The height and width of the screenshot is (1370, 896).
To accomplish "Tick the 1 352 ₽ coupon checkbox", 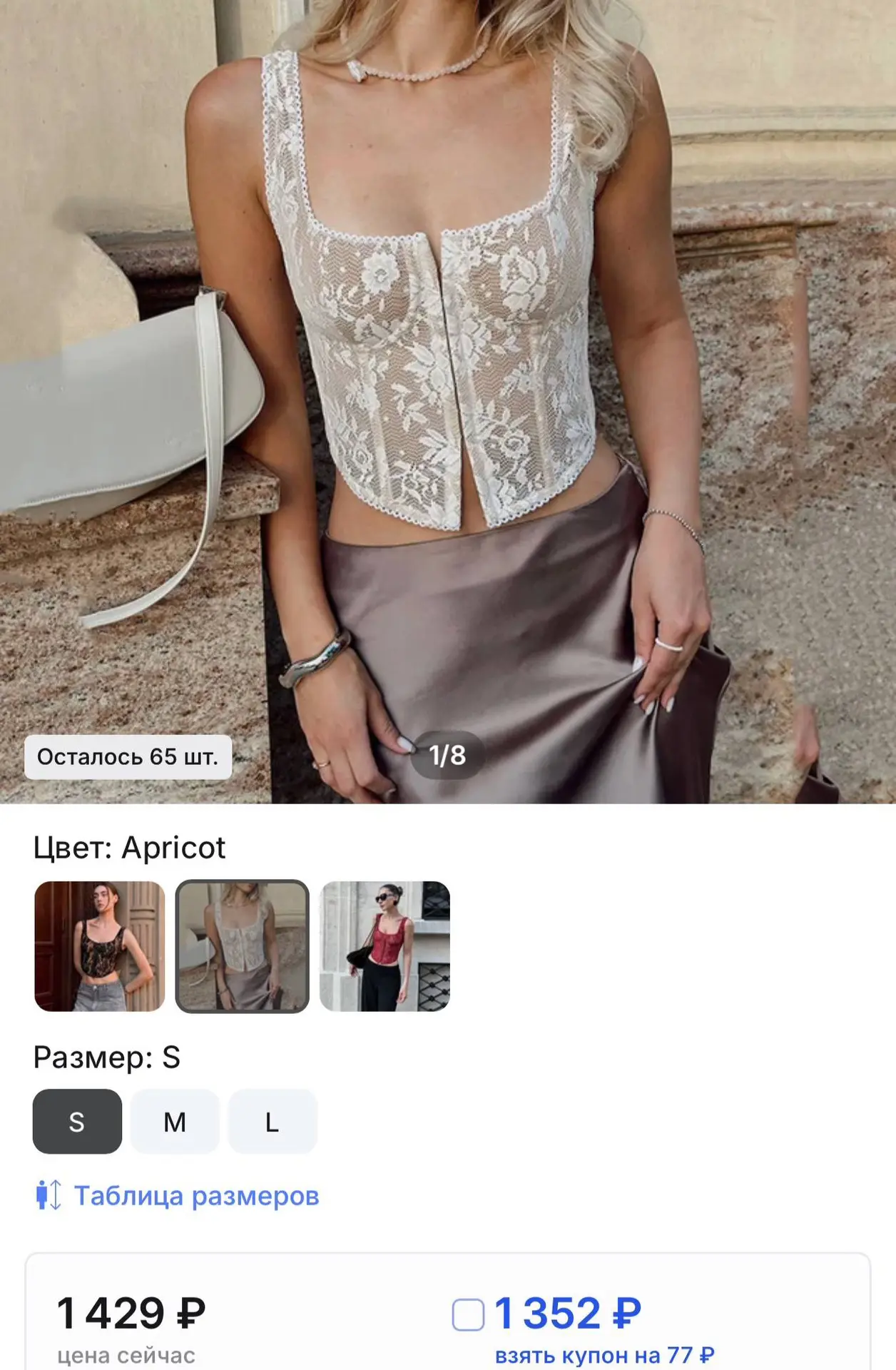I will click(469, 1314).
